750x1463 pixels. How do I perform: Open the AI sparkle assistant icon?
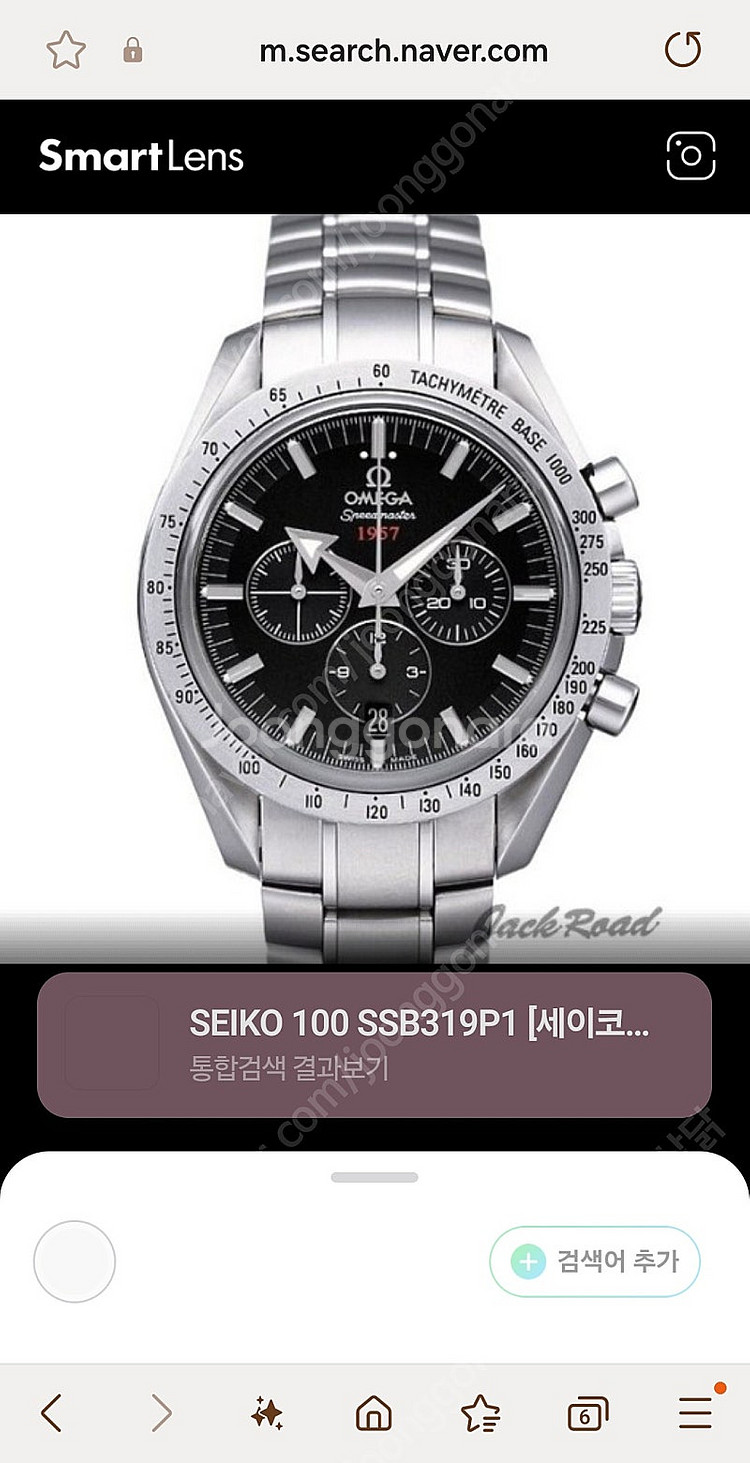[267, 1413]
